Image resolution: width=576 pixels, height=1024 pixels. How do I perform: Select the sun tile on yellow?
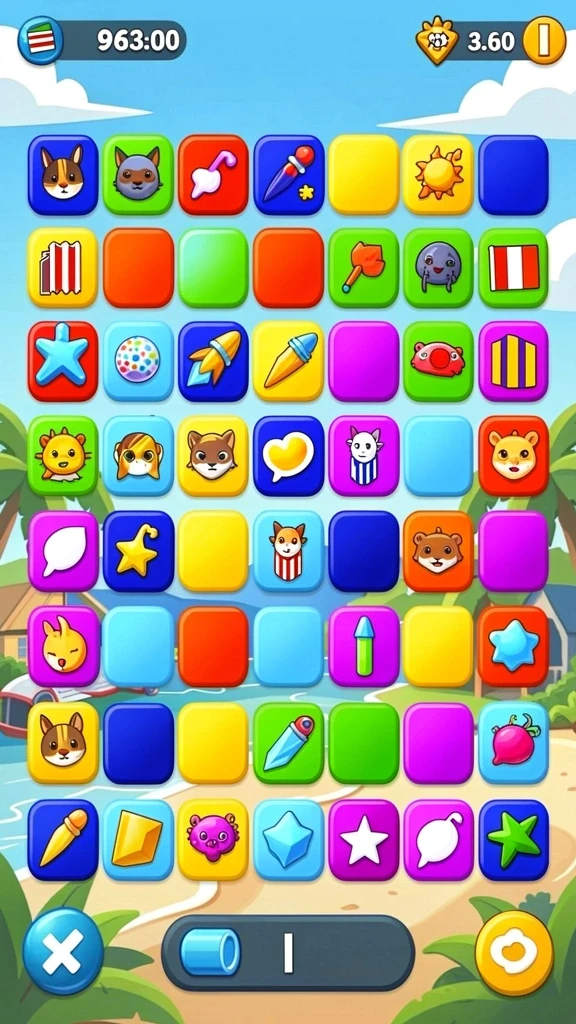[438, 174]
